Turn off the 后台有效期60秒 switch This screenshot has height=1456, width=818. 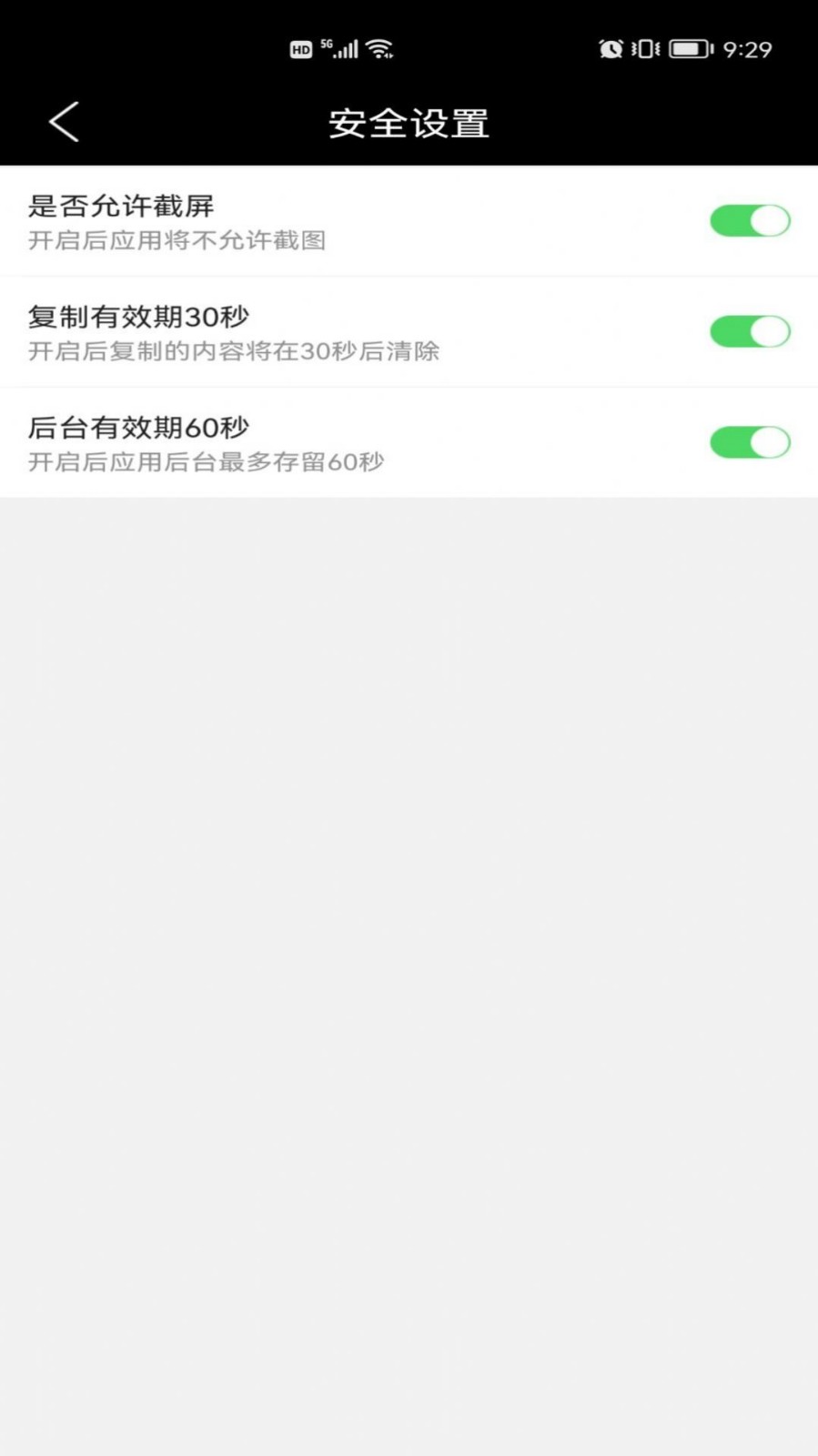[x=750, y=443]
